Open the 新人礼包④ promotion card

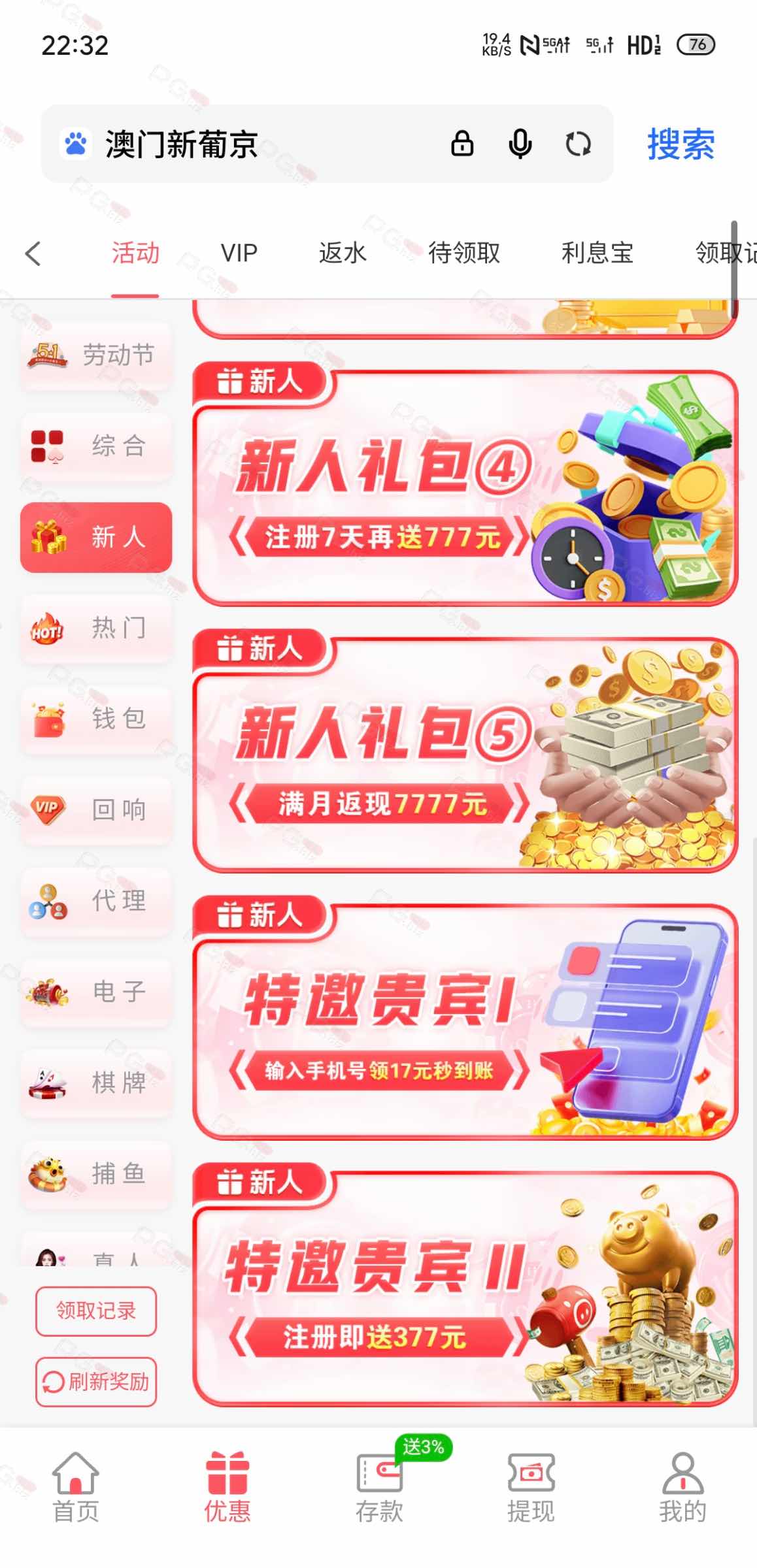click(465, 487)
